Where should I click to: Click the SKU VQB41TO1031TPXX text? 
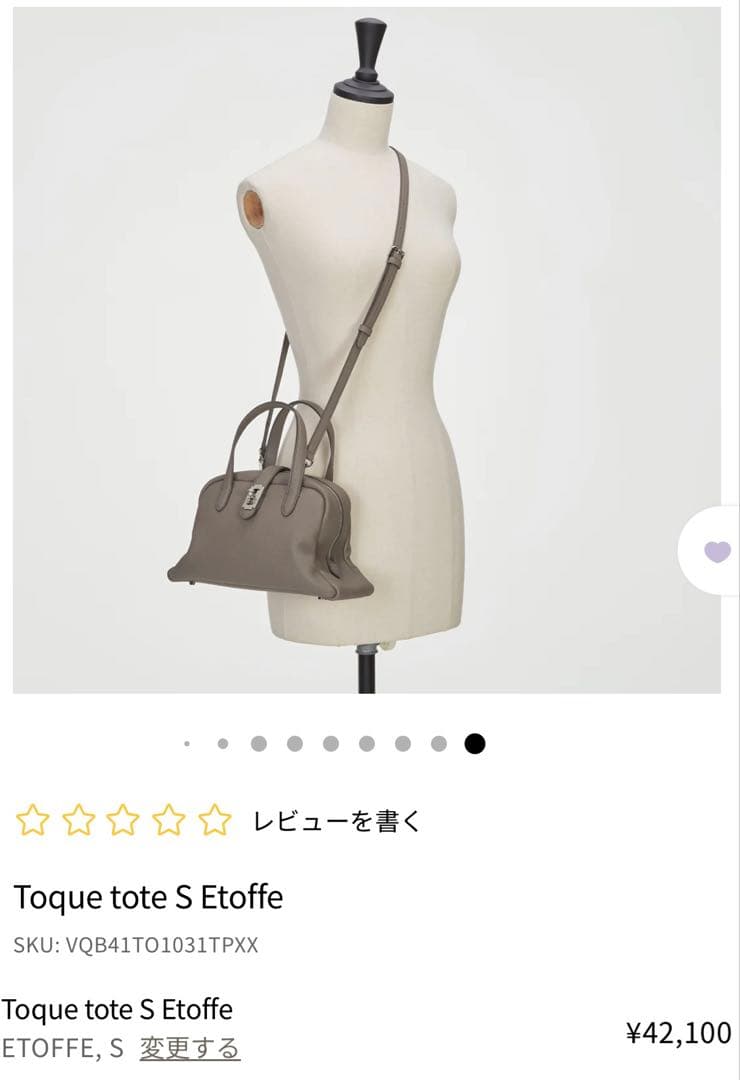pyautogui.click(x=135, y=941)
